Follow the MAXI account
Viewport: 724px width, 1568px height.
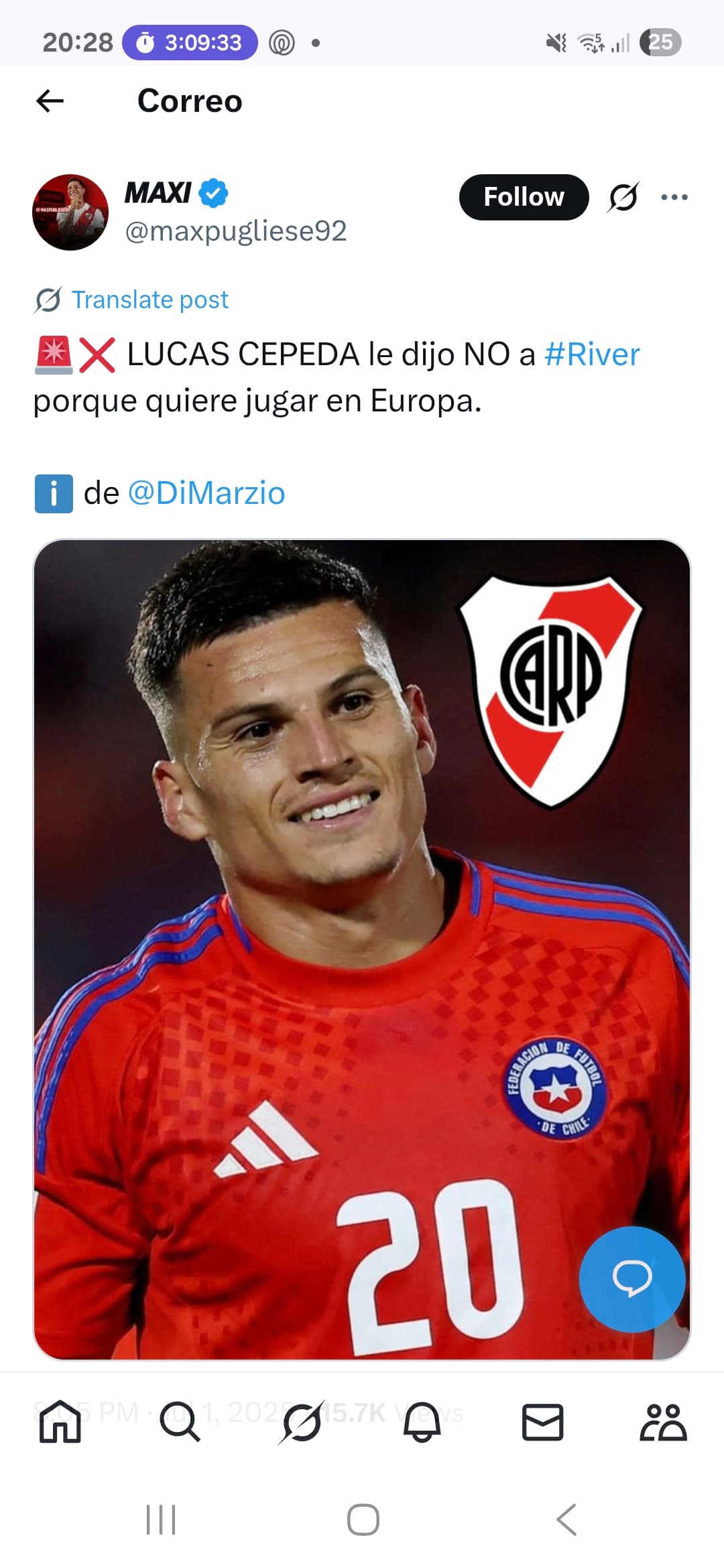coord(524,197)
